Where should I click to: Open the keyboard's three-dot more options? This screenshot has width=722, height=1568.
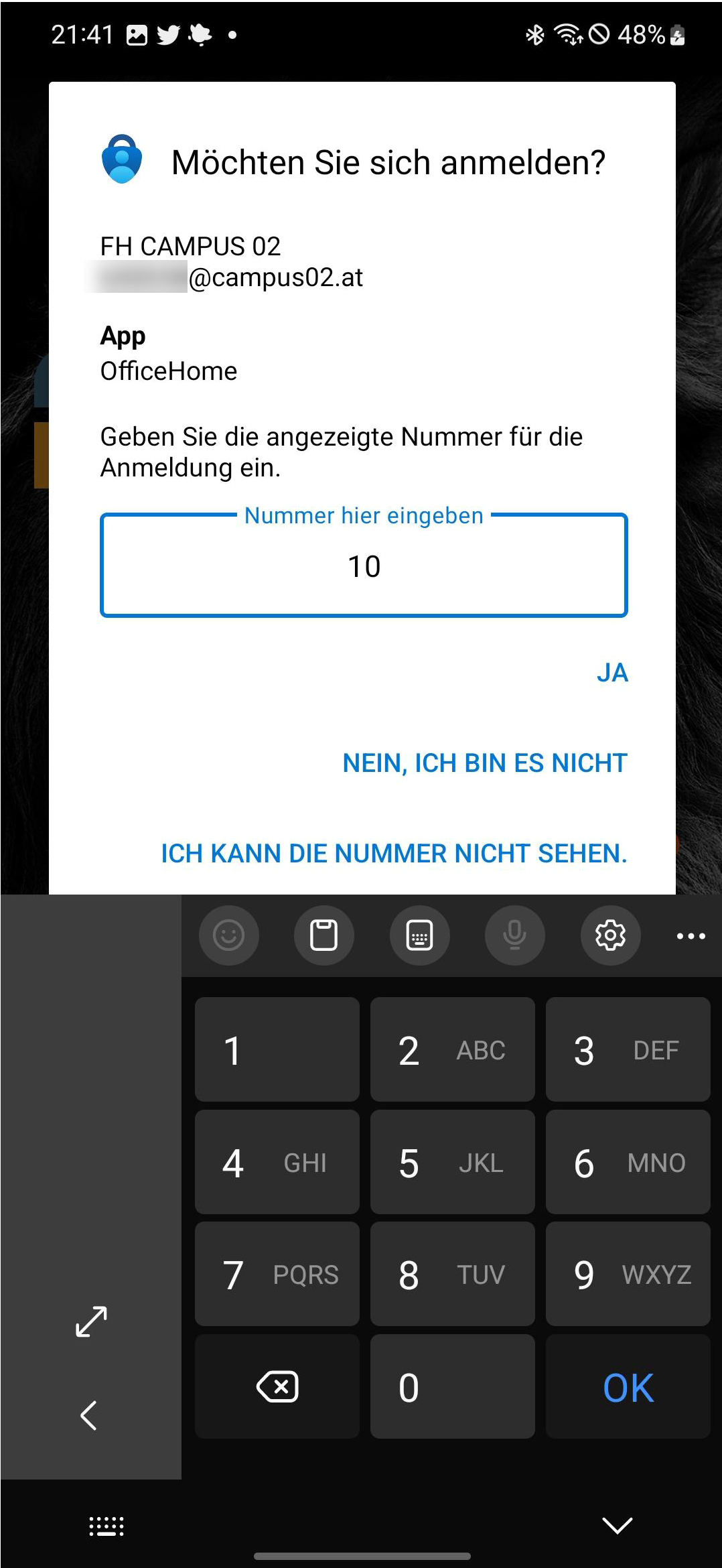coord(691,936)
